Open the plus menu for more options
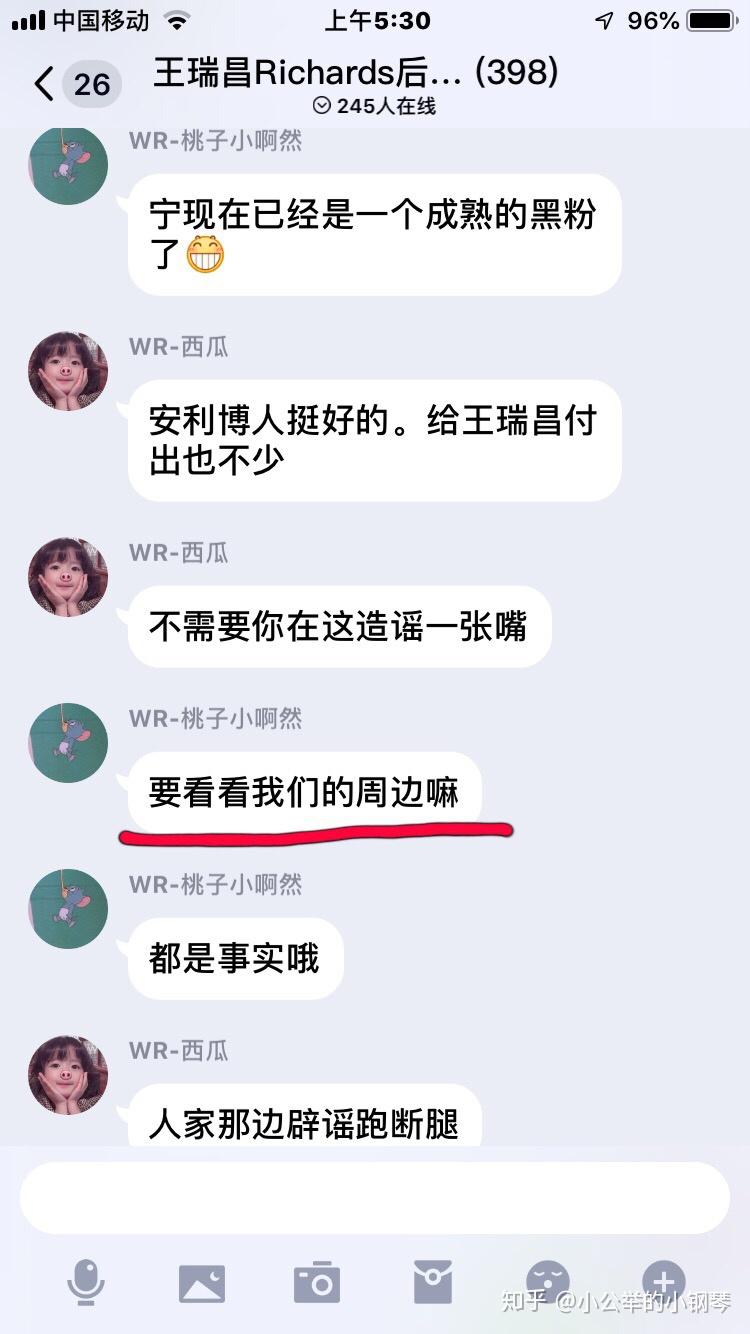The width and height of the screenshot is (750, 1334). click(664, 1281)
